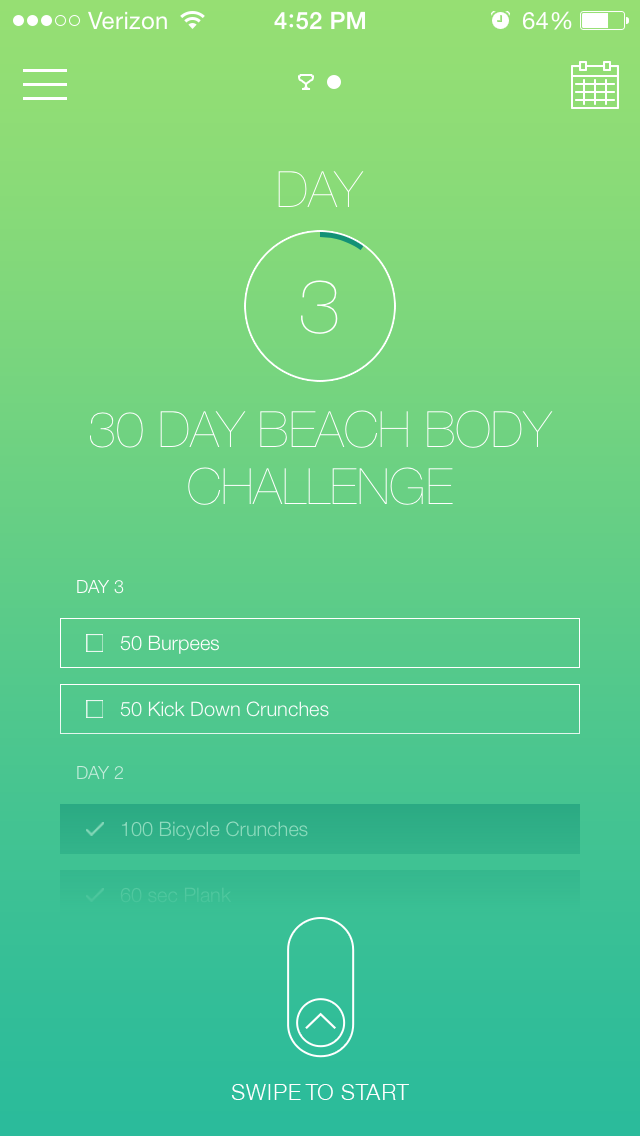Tap the Day 3 progress circle
Screen dimensions: 640x1136
[x=320, y=306]
